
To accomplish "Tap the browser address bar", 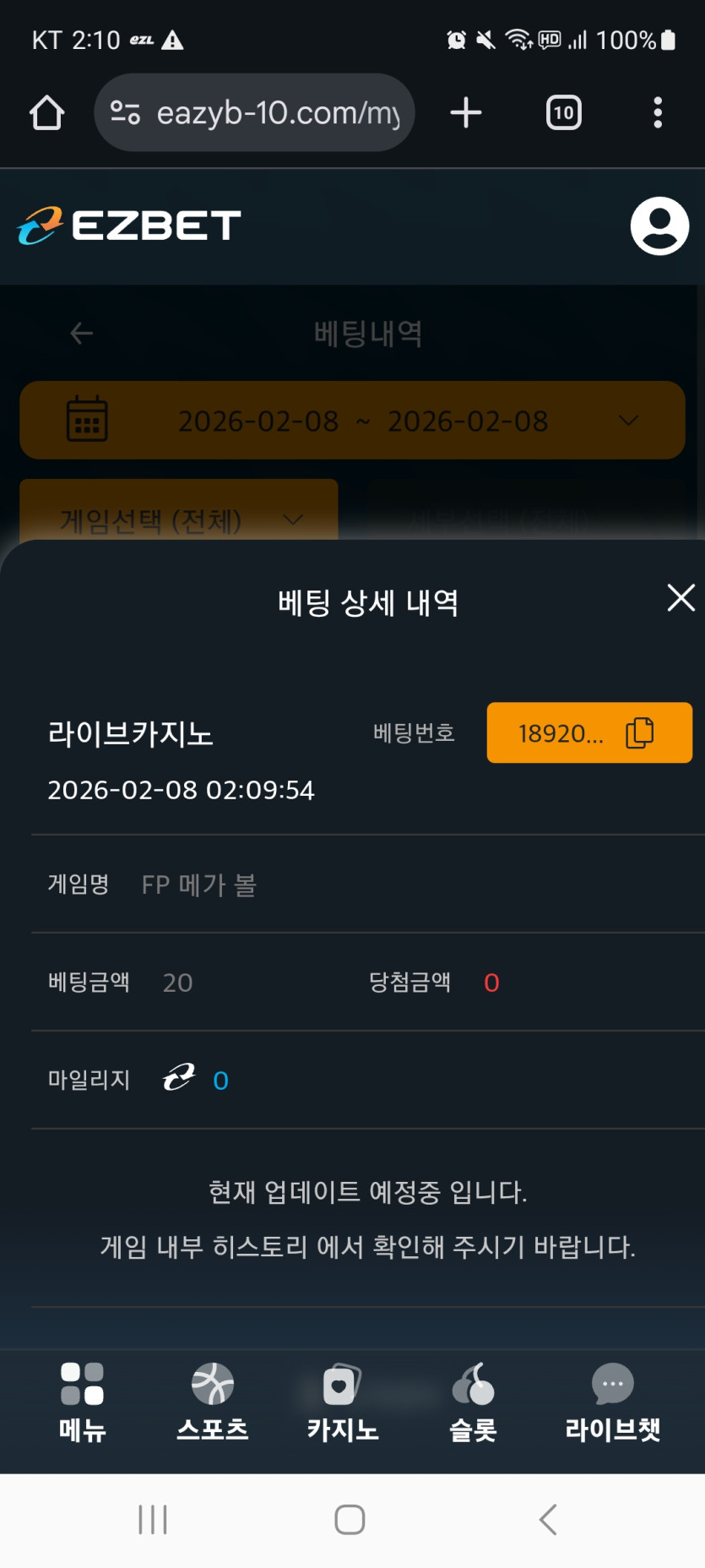I will pyautogui.click(x=254, y=112).
